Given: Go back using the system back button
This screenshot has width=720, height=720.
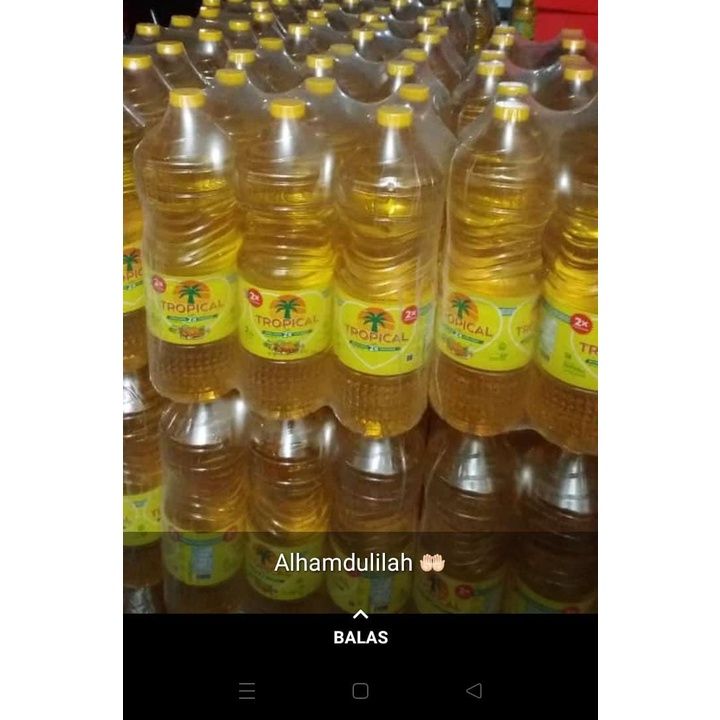Looking at the screenshot, I should [x=474, y=690].
